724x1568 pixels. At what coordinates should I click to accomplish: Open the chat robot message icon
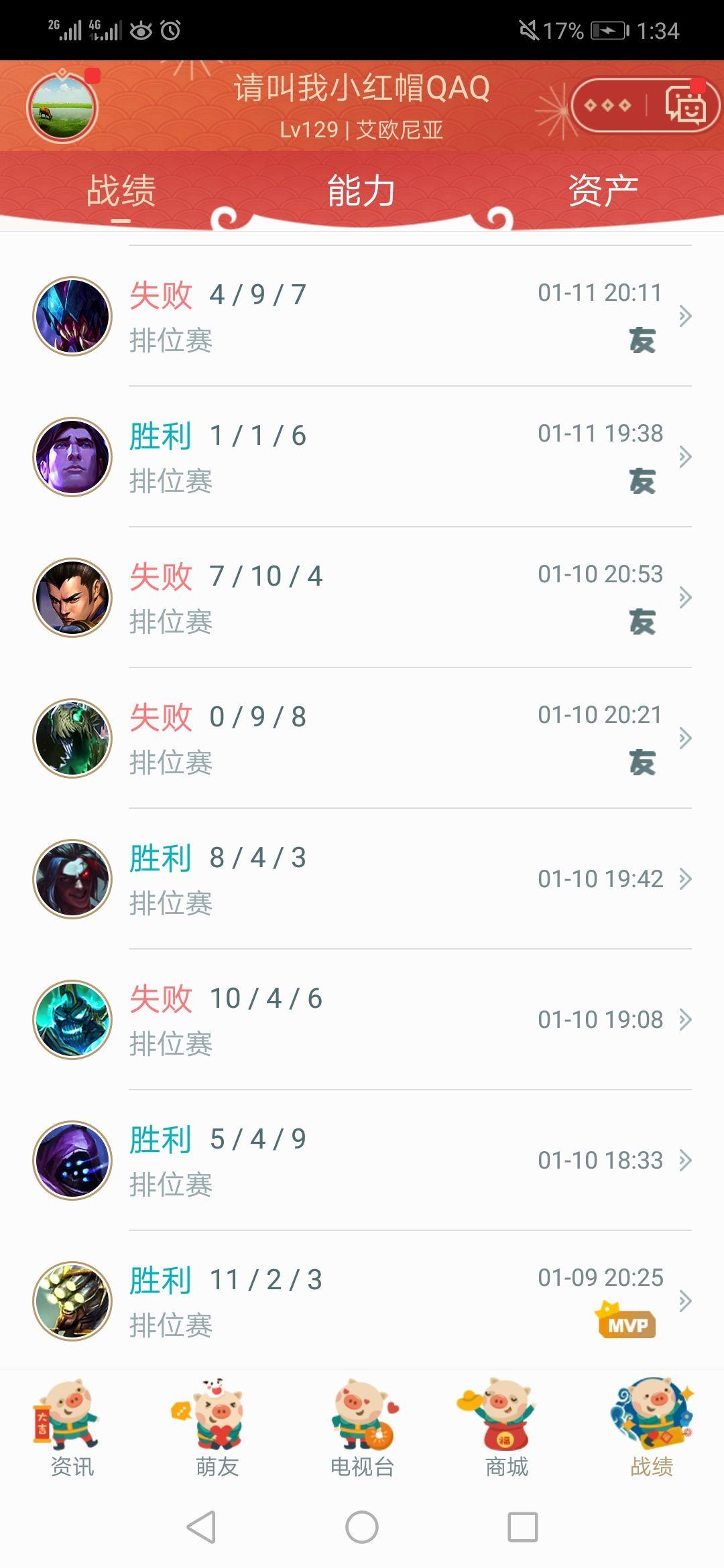pyautogui.click(x=684, y=105)
